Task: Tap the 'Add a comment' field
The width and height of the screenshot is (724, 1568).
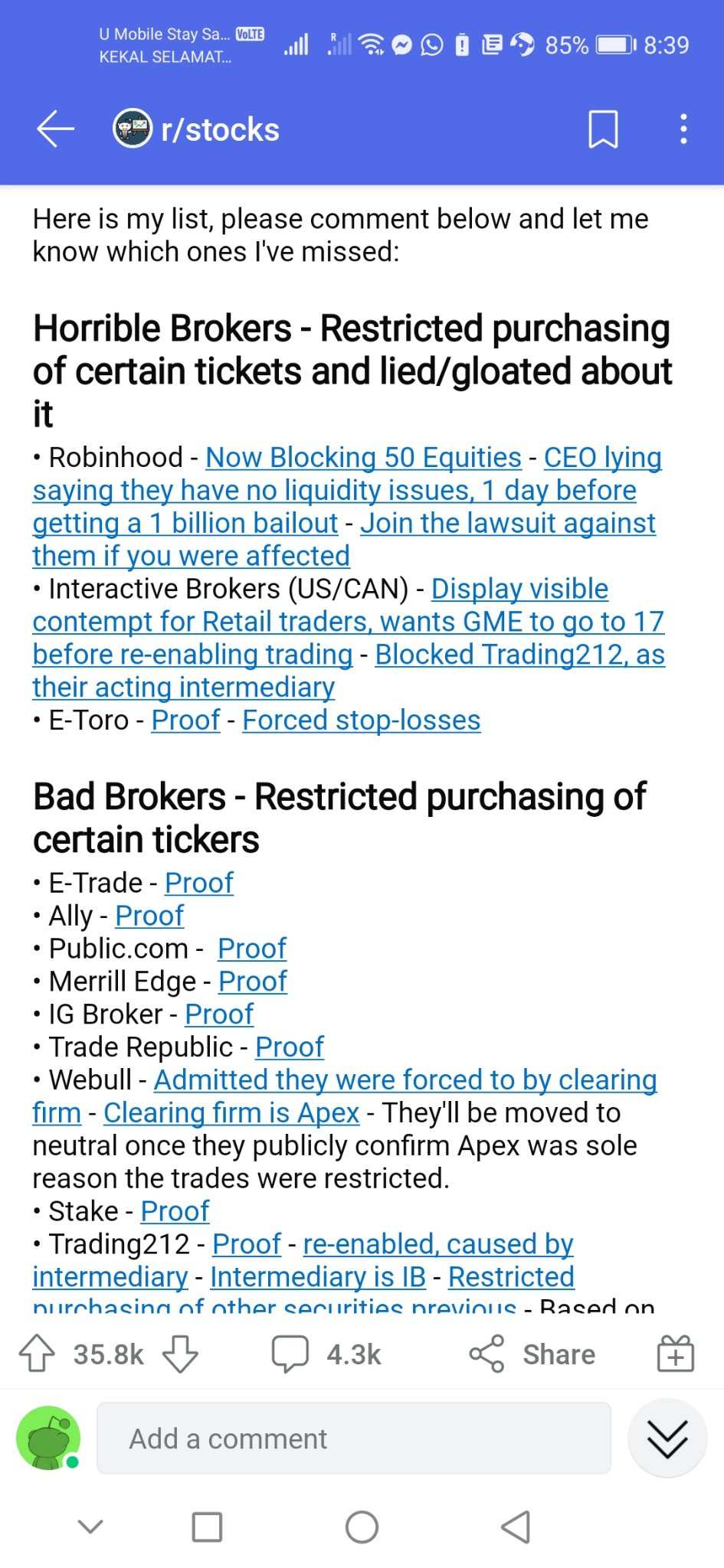Action: click(354, 1439)
